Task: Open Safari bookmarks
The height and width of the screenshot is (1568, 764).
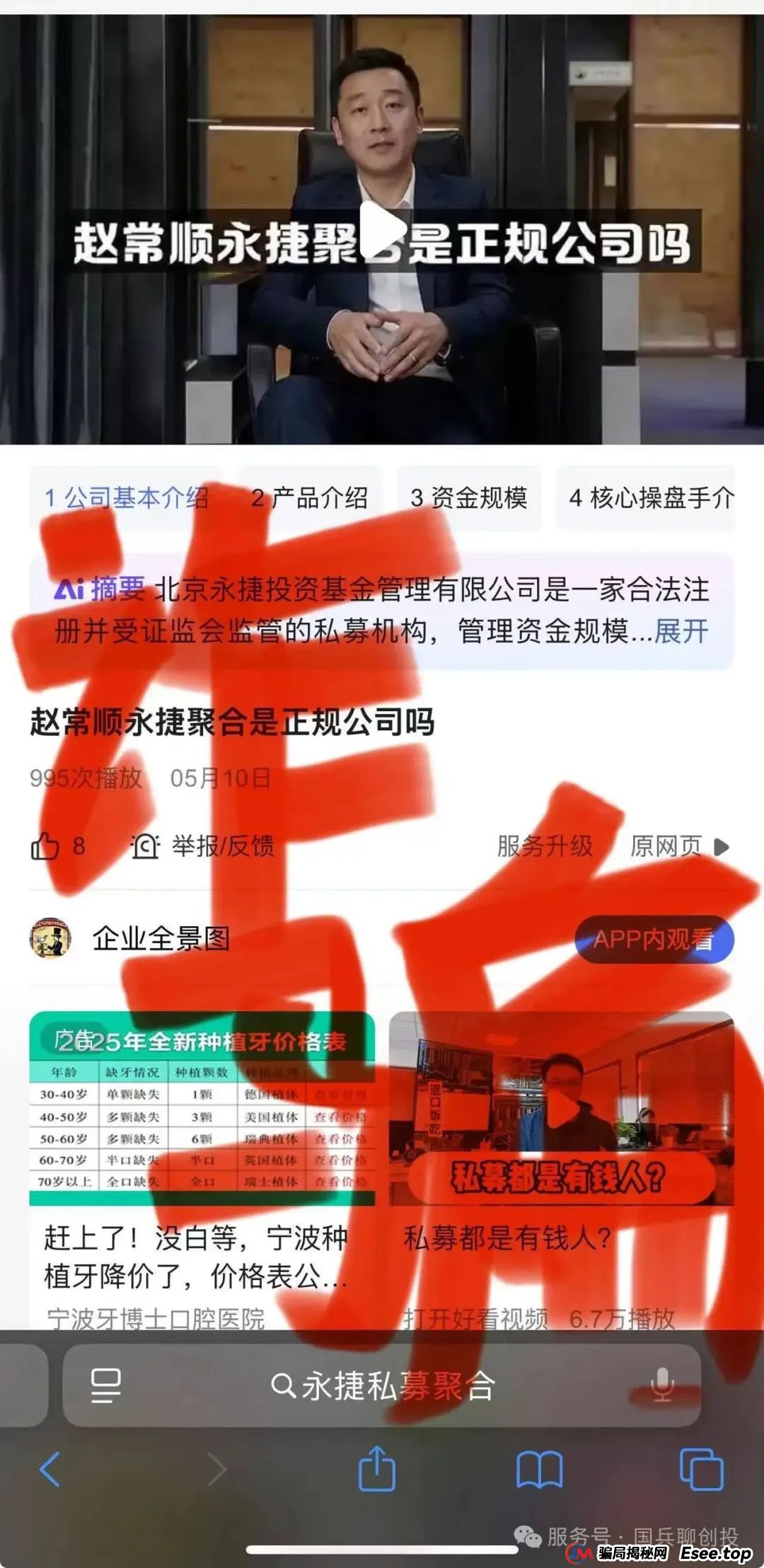Action: pos(539,1470)
